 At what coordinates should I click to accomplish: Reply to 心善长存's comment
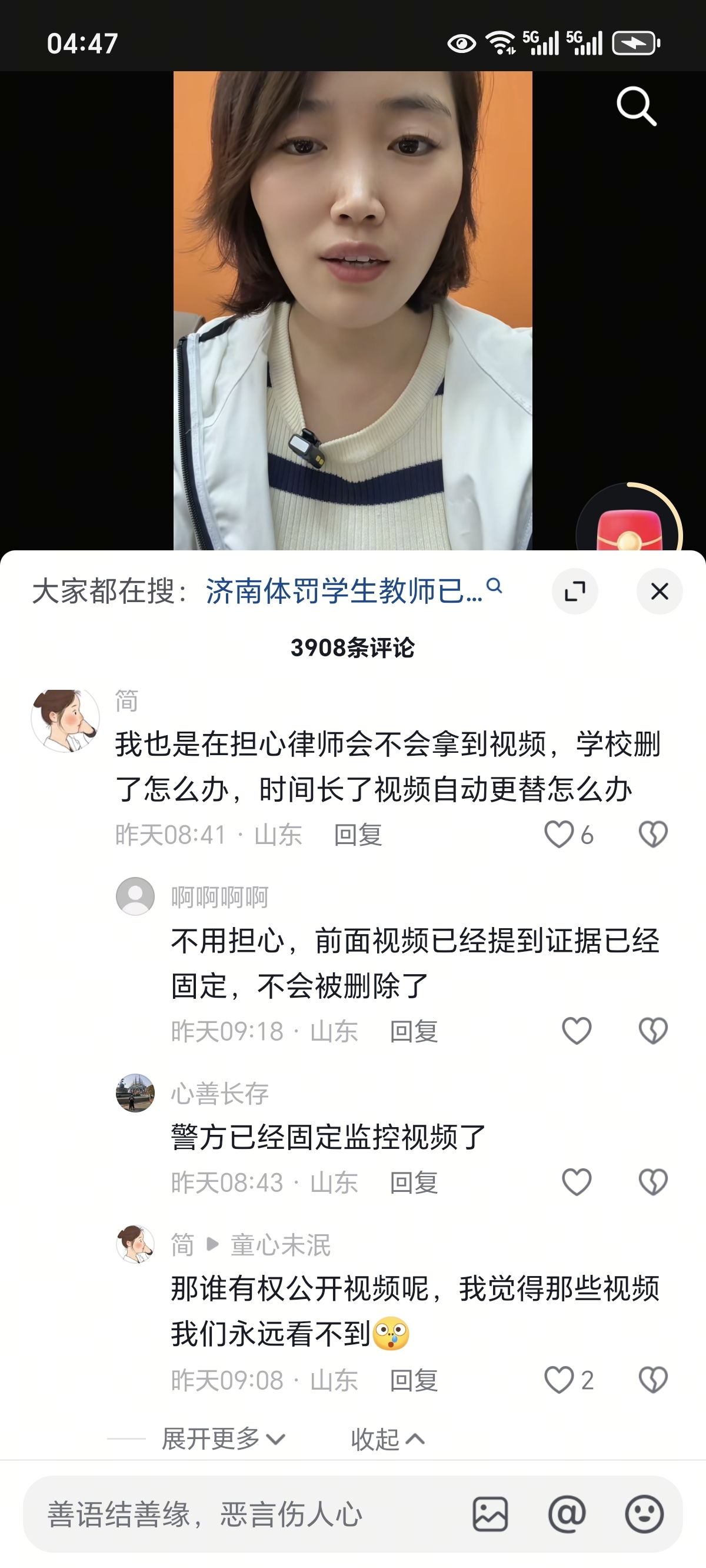click(413, 1182)
